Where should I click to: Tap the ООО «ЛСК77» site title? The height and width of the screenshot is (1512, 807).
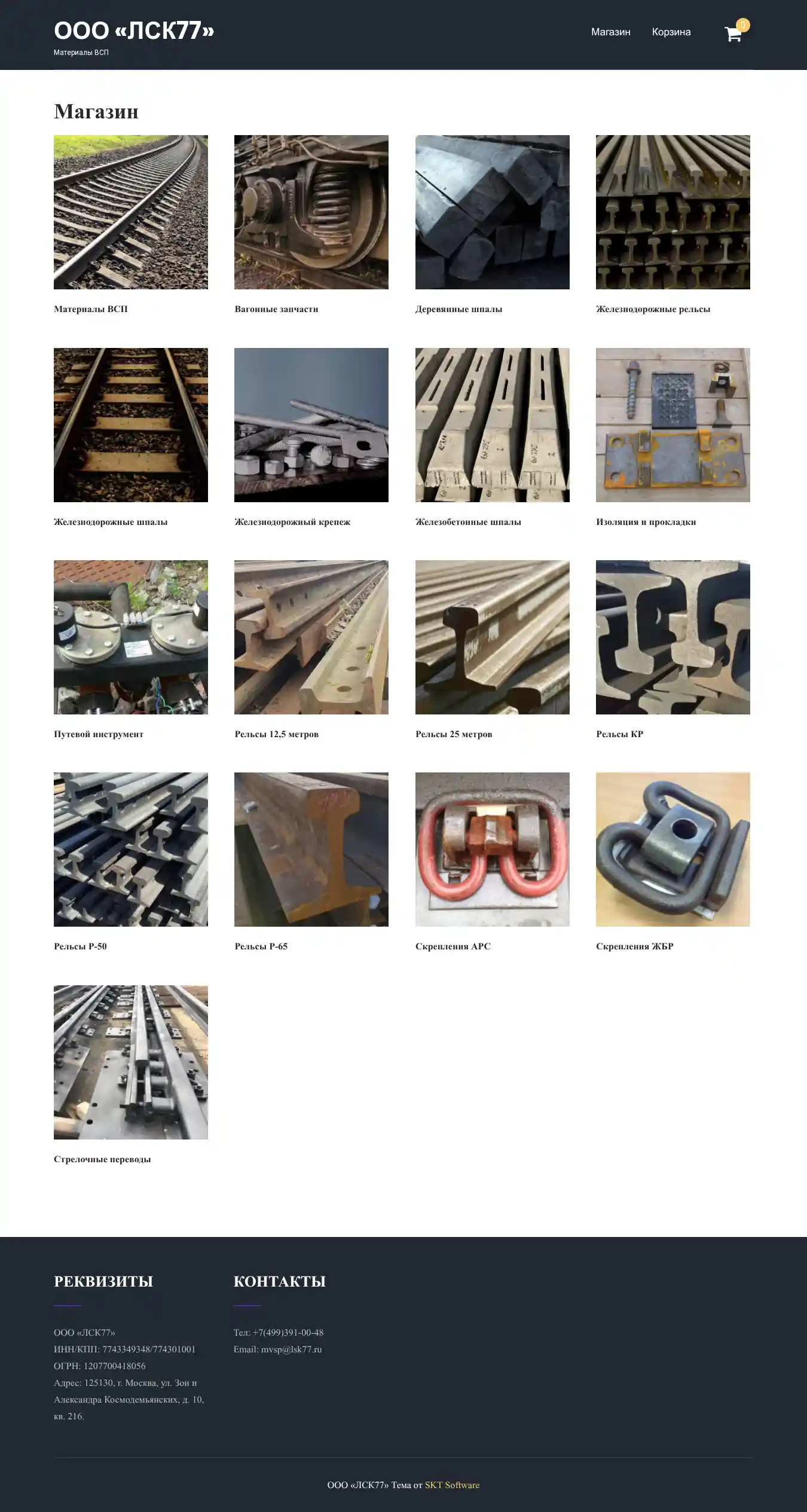tap(134, 31)
